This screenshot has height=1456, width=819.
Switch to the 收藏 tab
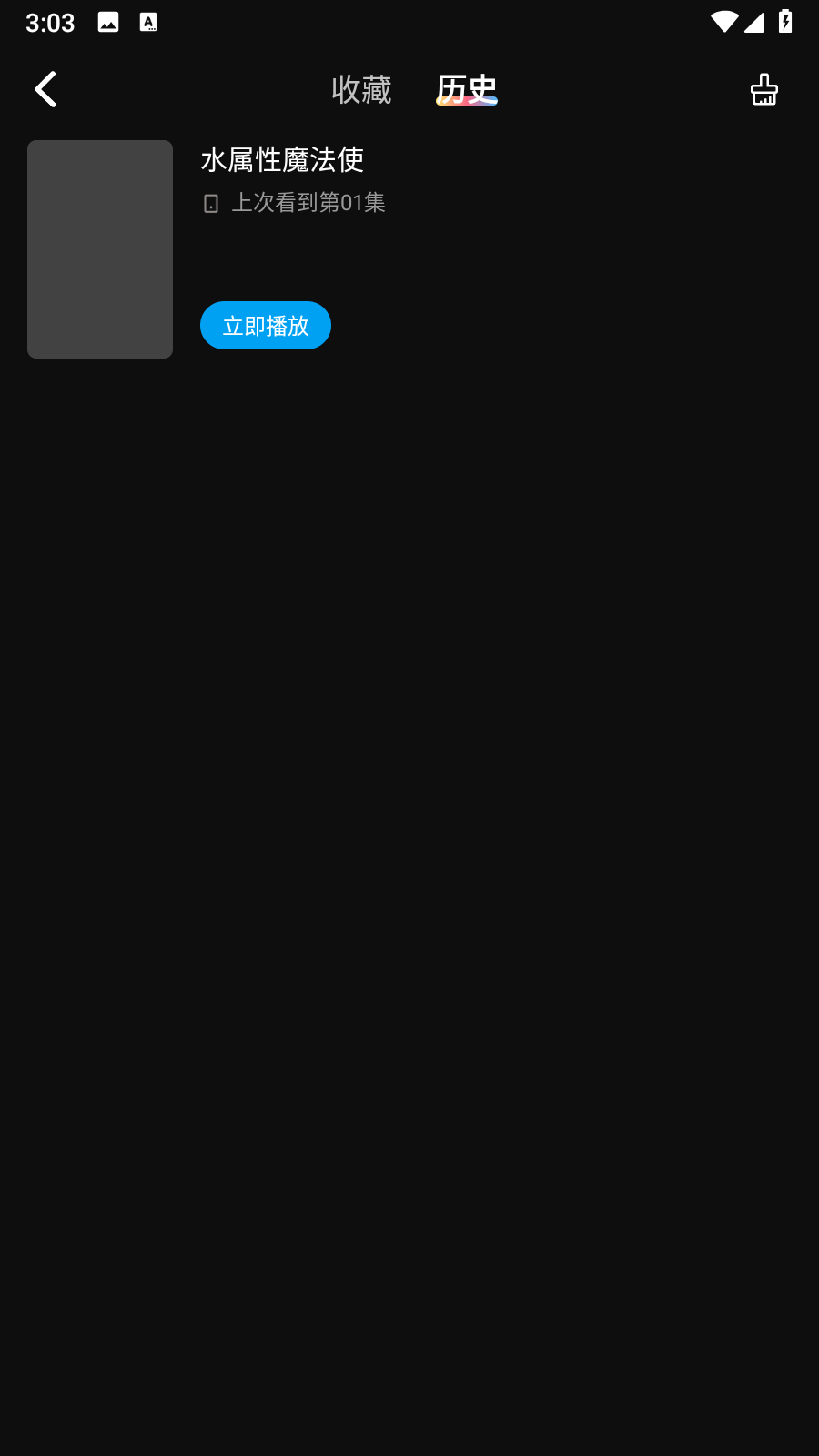click(361, 89)
